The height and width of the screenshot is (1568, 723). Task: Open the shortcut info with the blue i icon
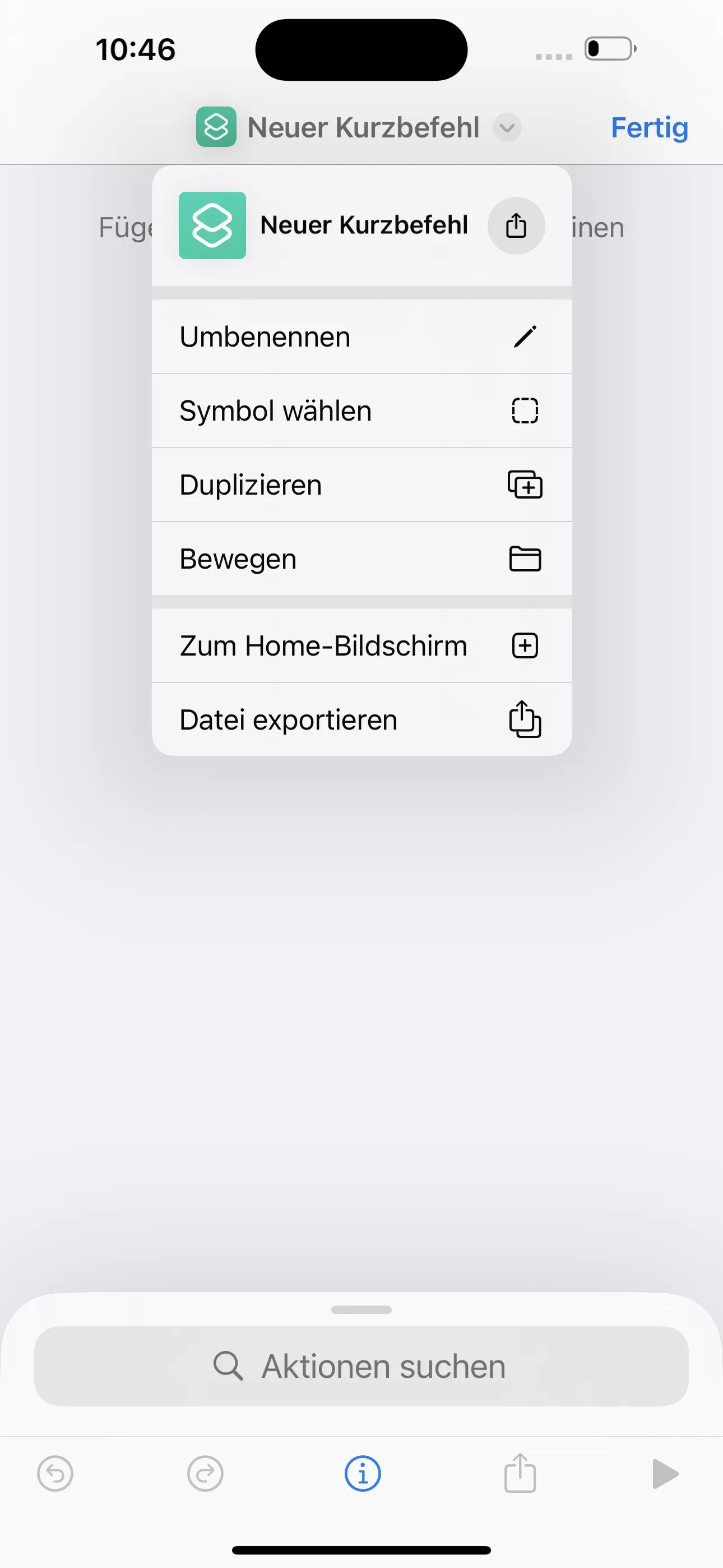pos(361,1474)
